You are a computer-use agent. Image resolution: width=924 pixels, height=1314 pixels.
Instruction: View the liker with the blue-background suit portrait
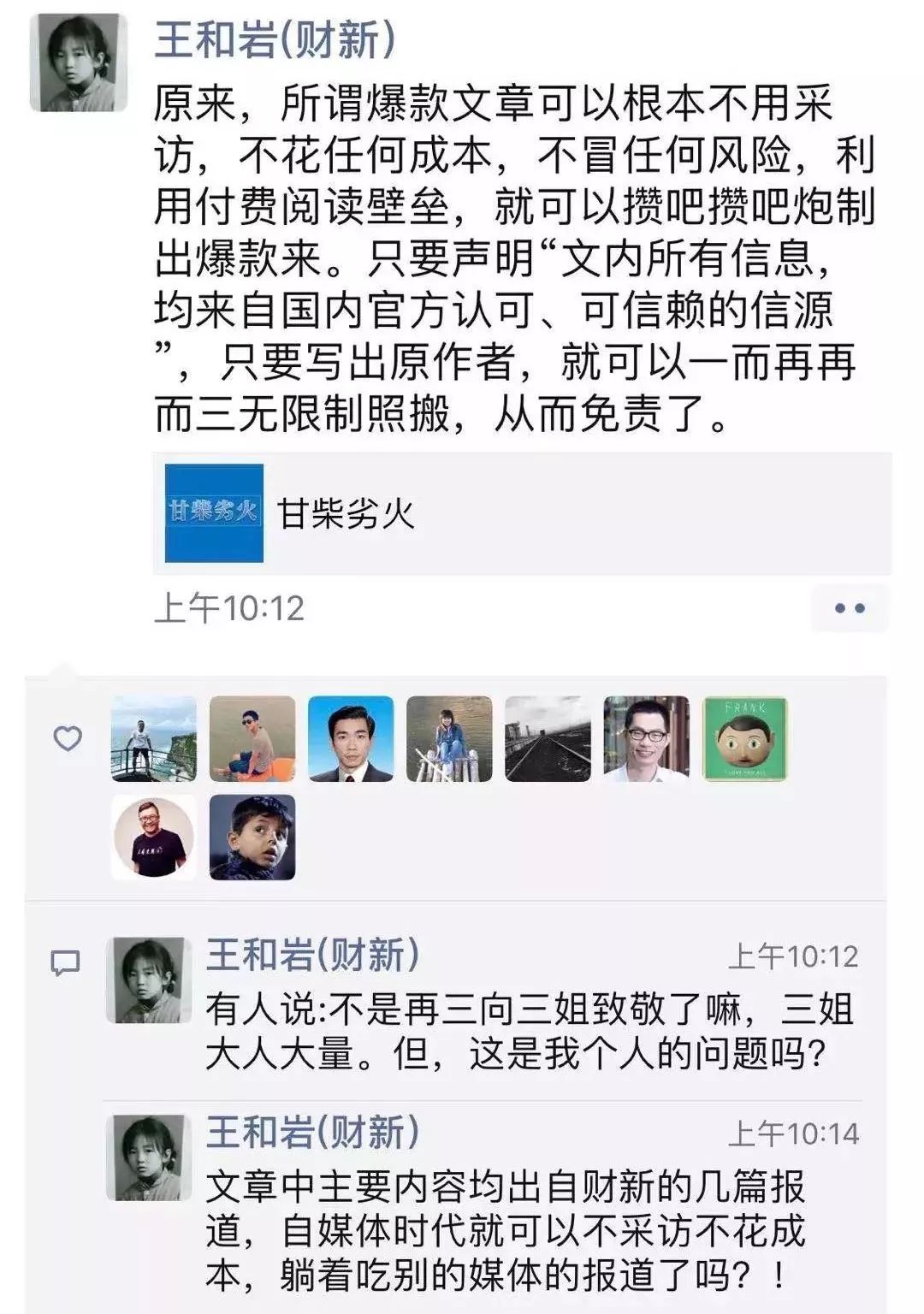[351, 739]
